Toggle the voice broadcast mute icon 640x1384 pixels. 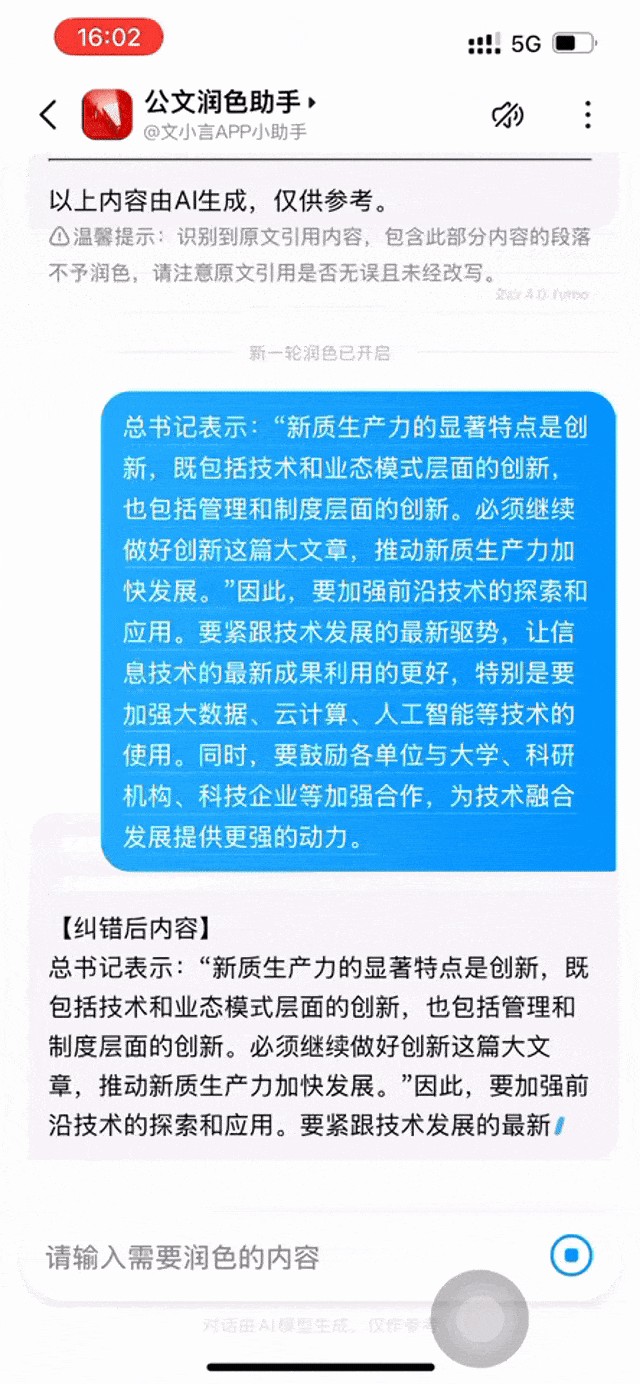(508, 115)
